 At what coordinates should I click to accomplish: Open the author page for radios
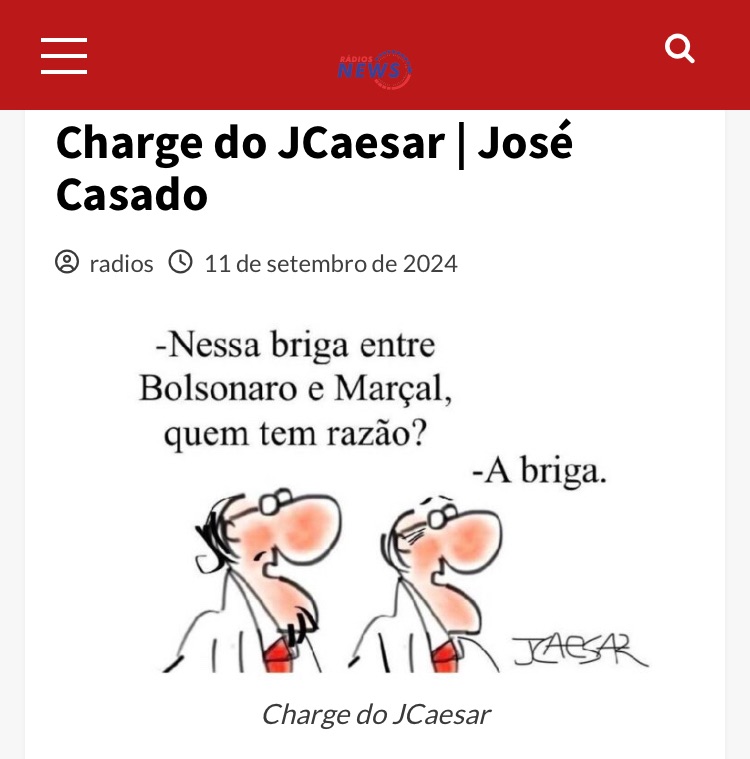coord(121,264)
